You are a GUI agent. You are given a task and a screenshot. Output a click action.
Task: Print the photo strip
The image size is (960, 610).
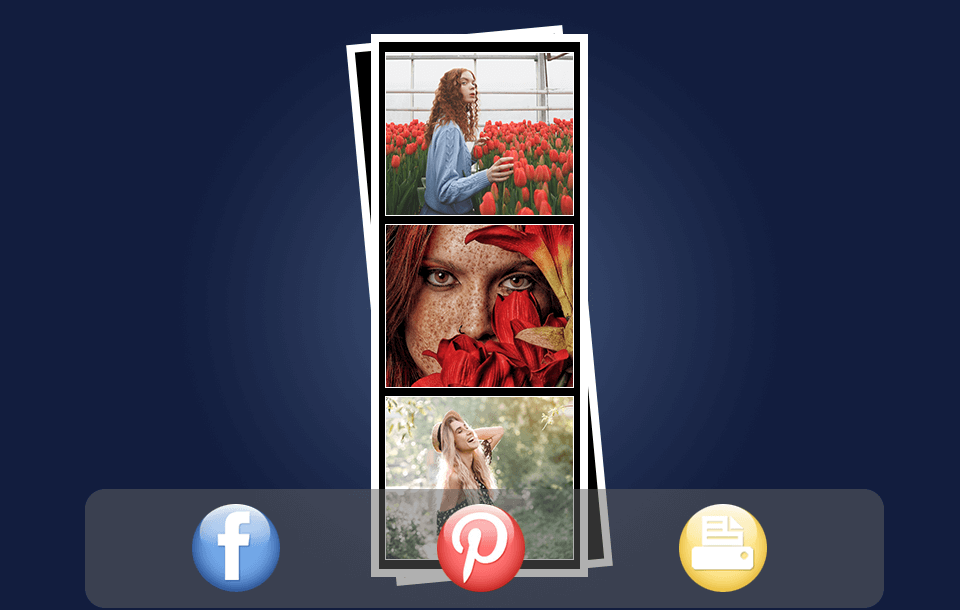pos(723,547)
